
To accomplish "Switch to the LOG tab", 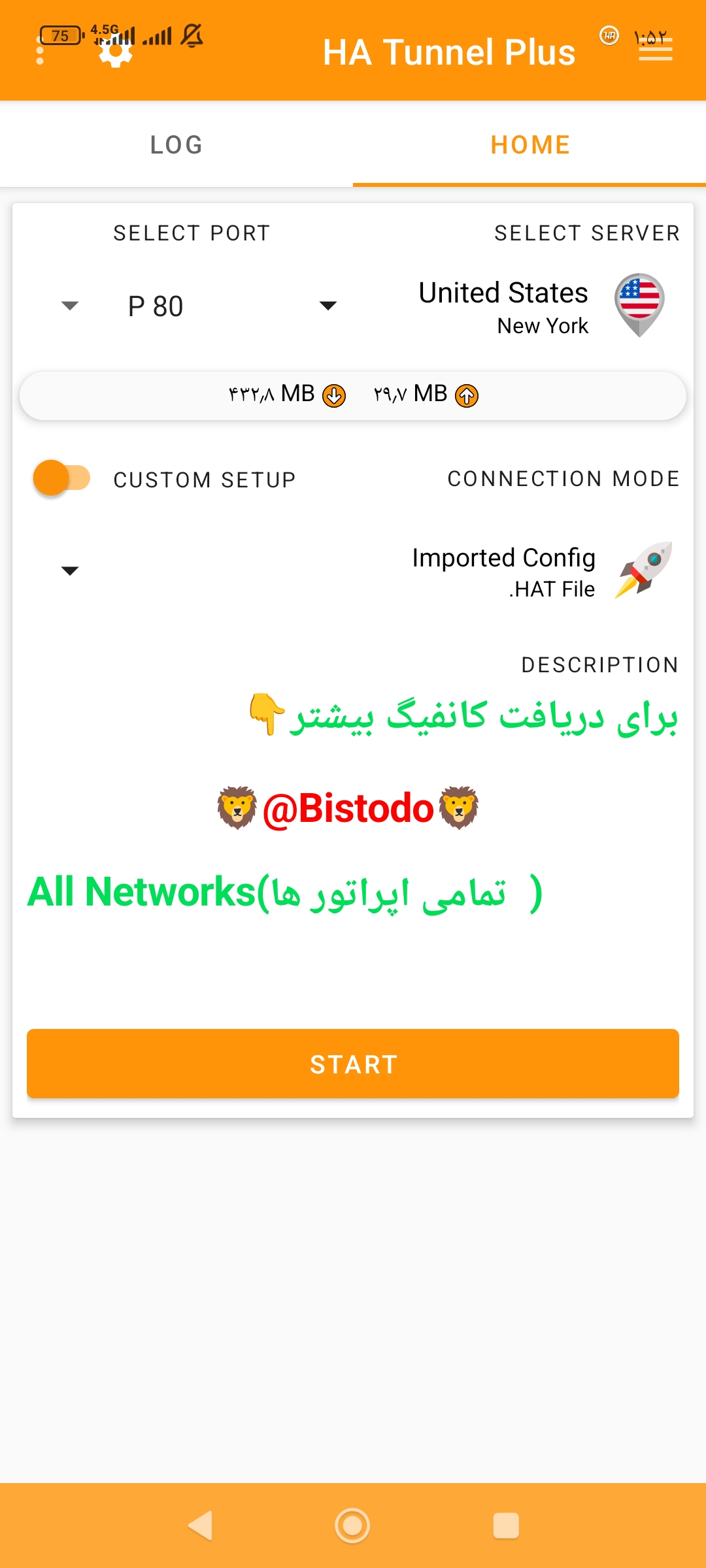I will click(x=176, y=144).
